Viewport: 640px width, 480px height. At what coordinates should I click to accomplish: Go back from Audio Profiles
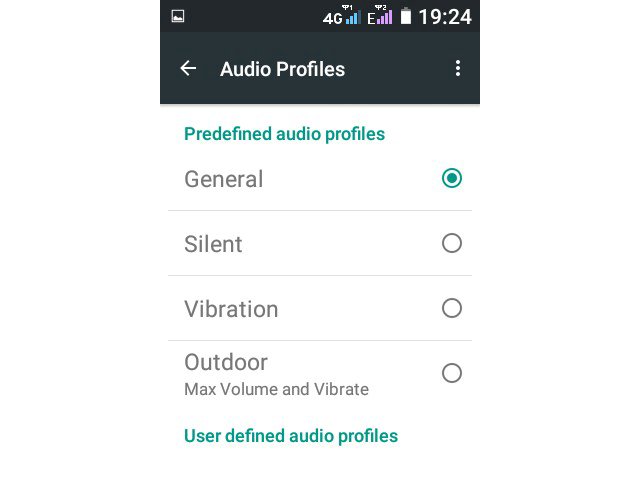[x=188, y=69]
